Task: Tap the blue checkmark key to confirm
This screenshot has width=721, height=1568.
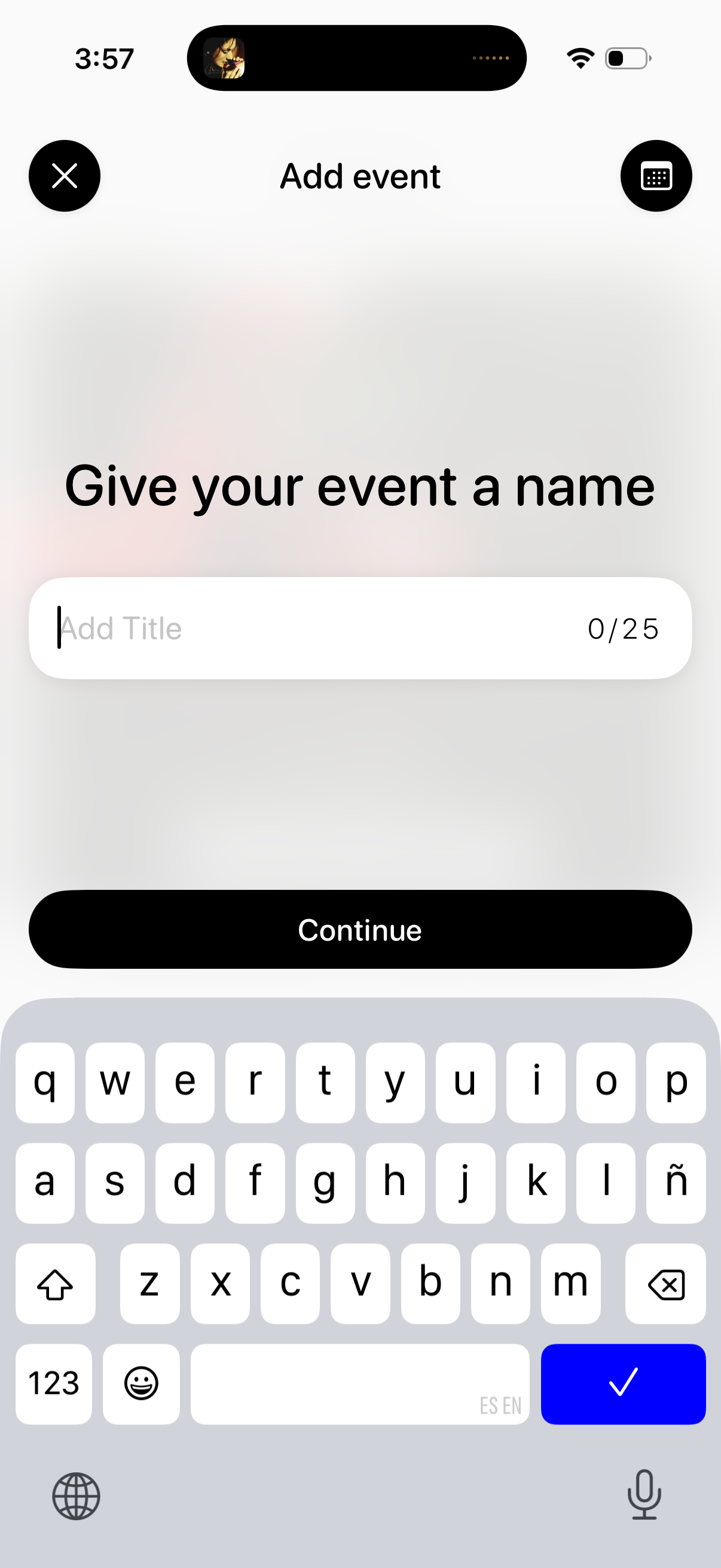Action: pos(623,1384)
